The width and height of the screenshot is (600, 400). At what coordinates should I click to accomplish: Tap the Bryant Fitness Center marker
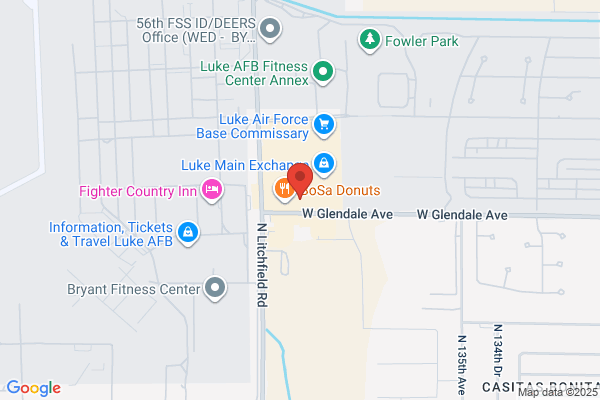point(215,288)
